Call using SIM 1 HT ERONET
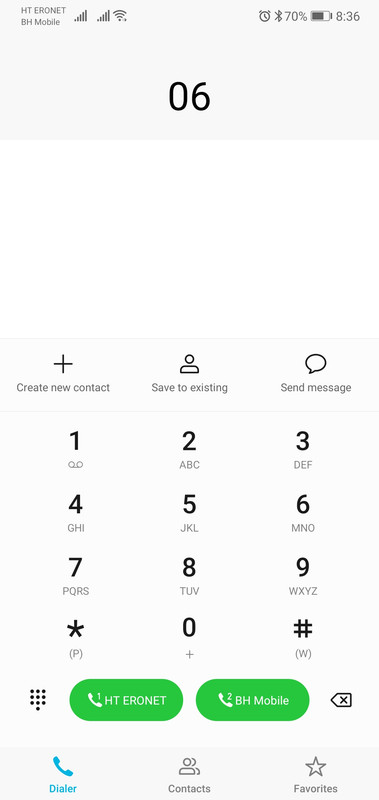 click(x=126, y=700)
